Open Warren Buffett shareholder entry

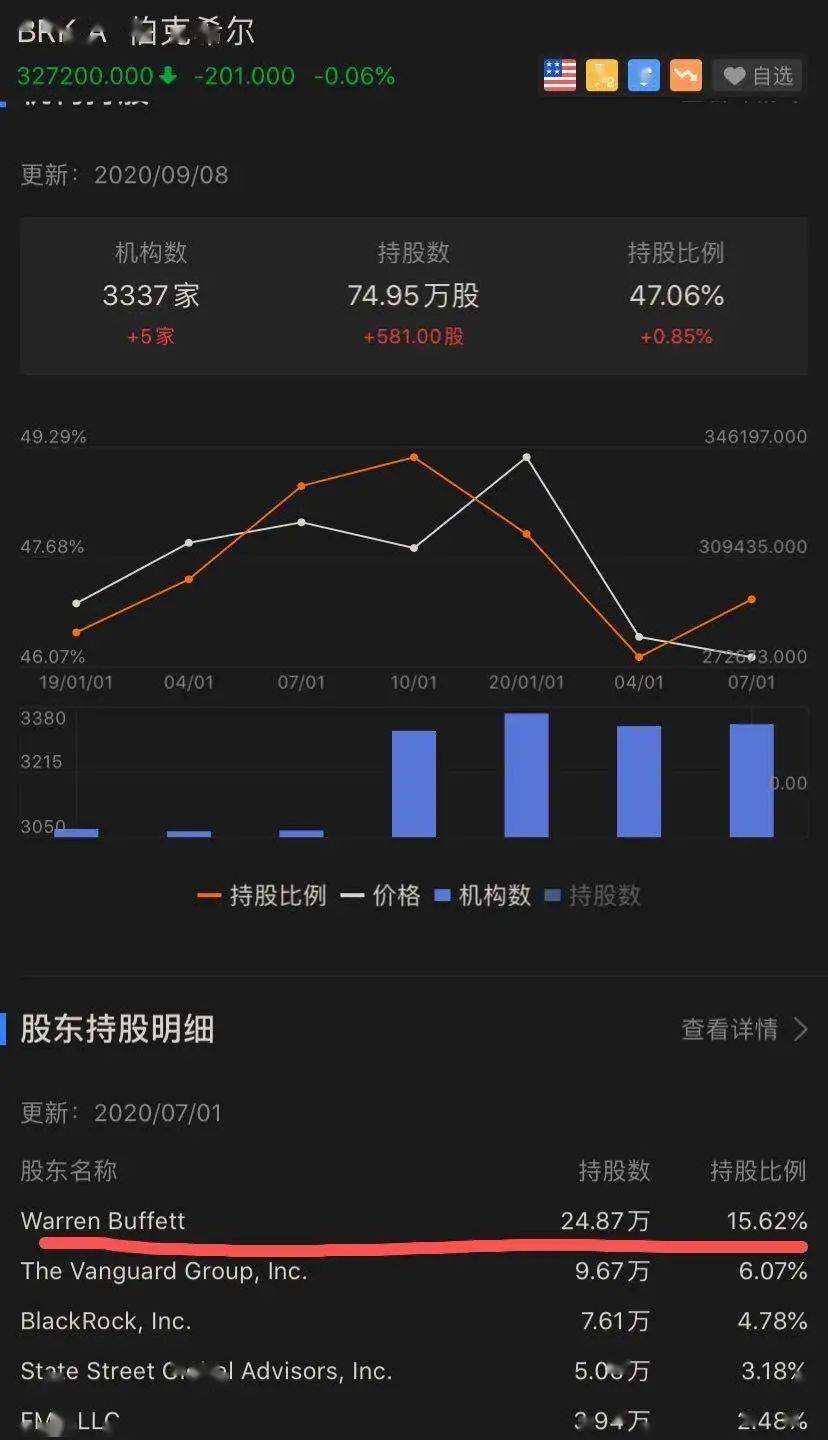click(103, 1221)
